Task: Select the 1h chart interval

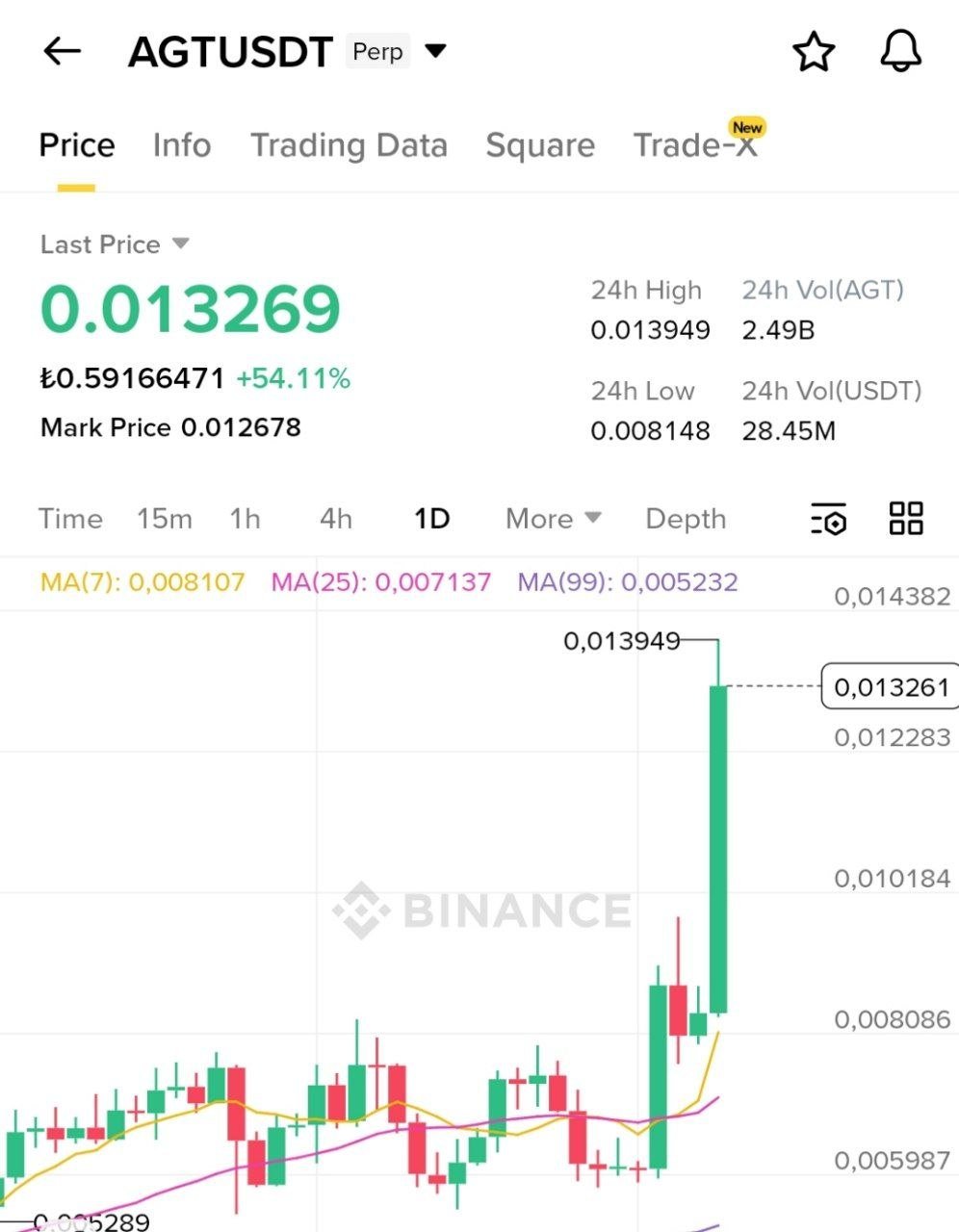Action: tap(246, 519)
